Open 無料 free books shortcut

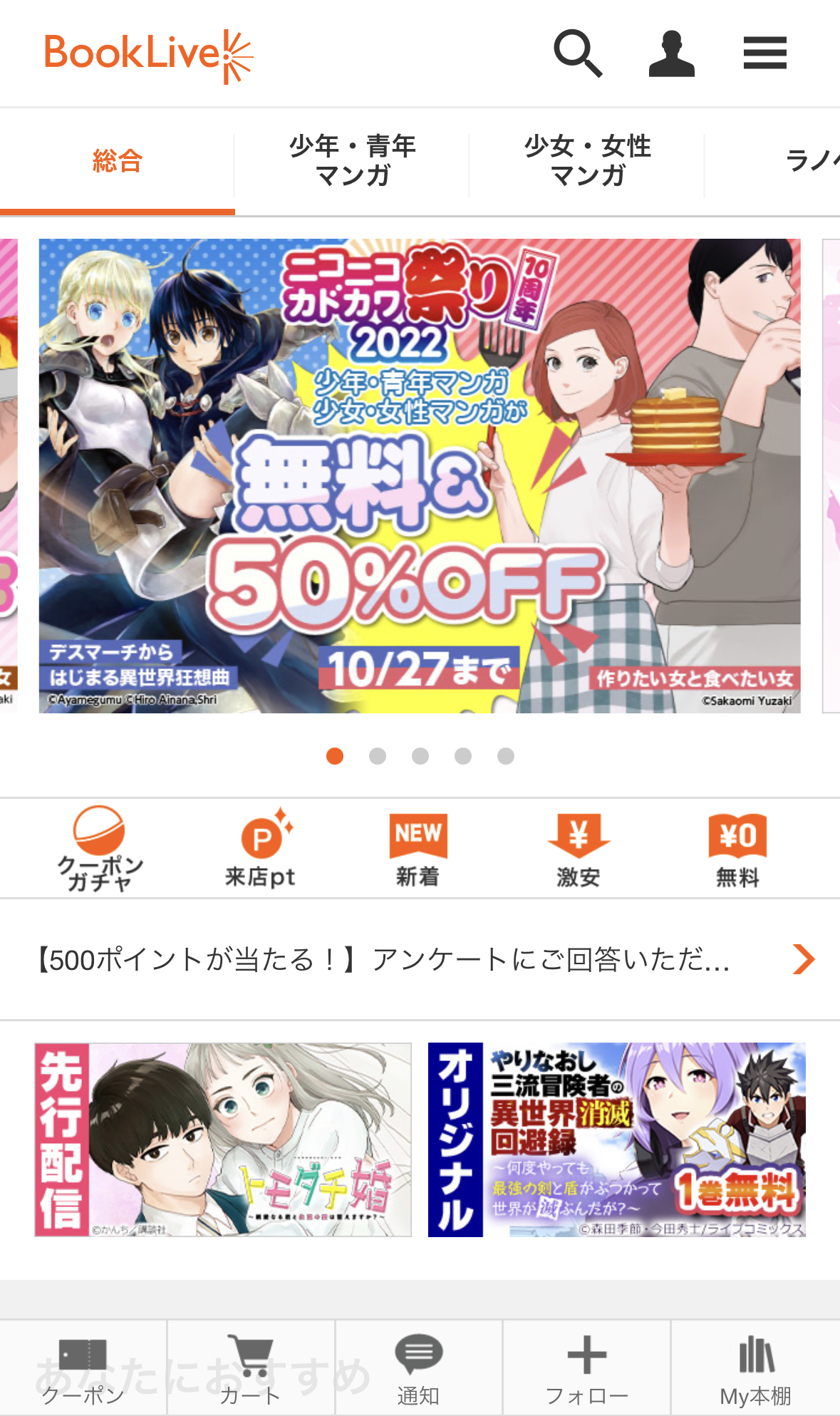click(737, 848)
